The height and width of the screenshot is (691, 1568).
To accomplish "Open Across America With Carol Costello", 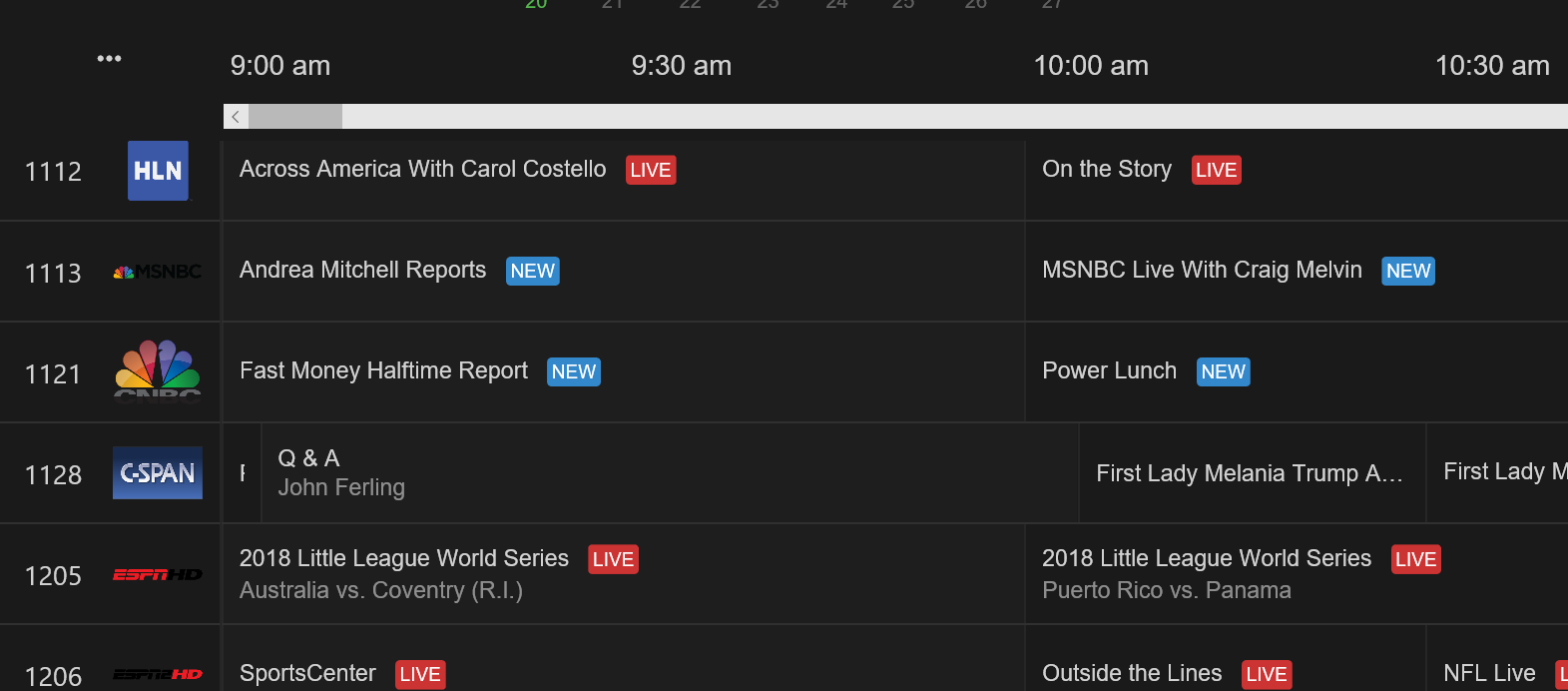I will point(422,170).
